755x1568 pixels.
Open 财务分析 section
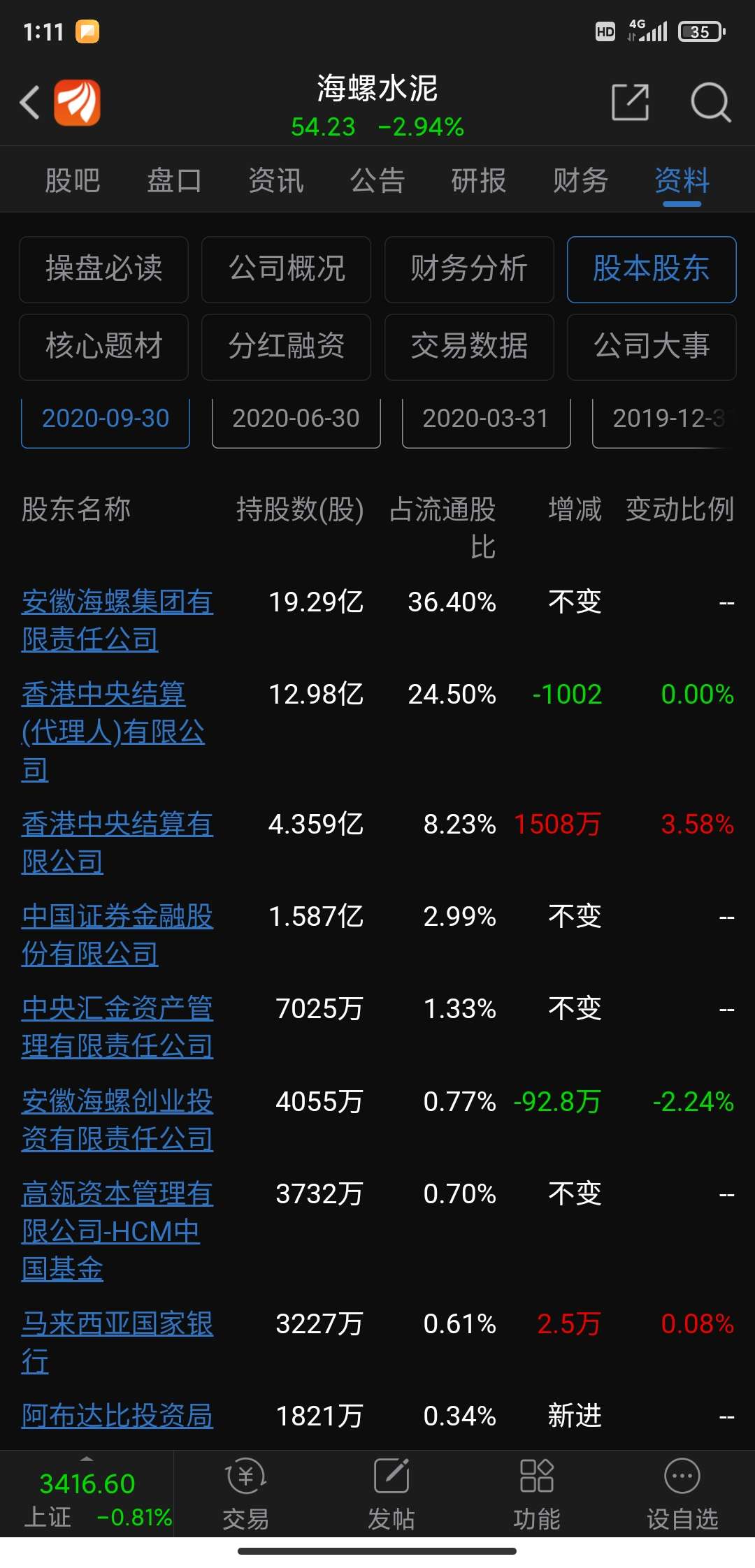click(x=469, y=269)
